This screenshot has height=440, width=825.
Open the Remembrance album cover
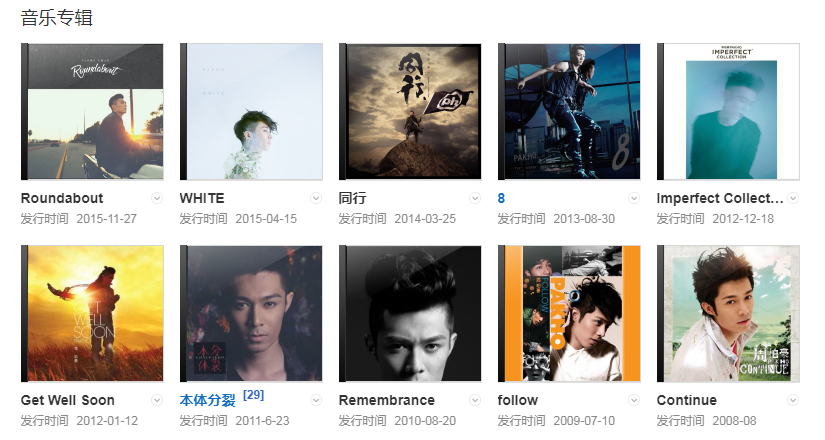point(410,314)
